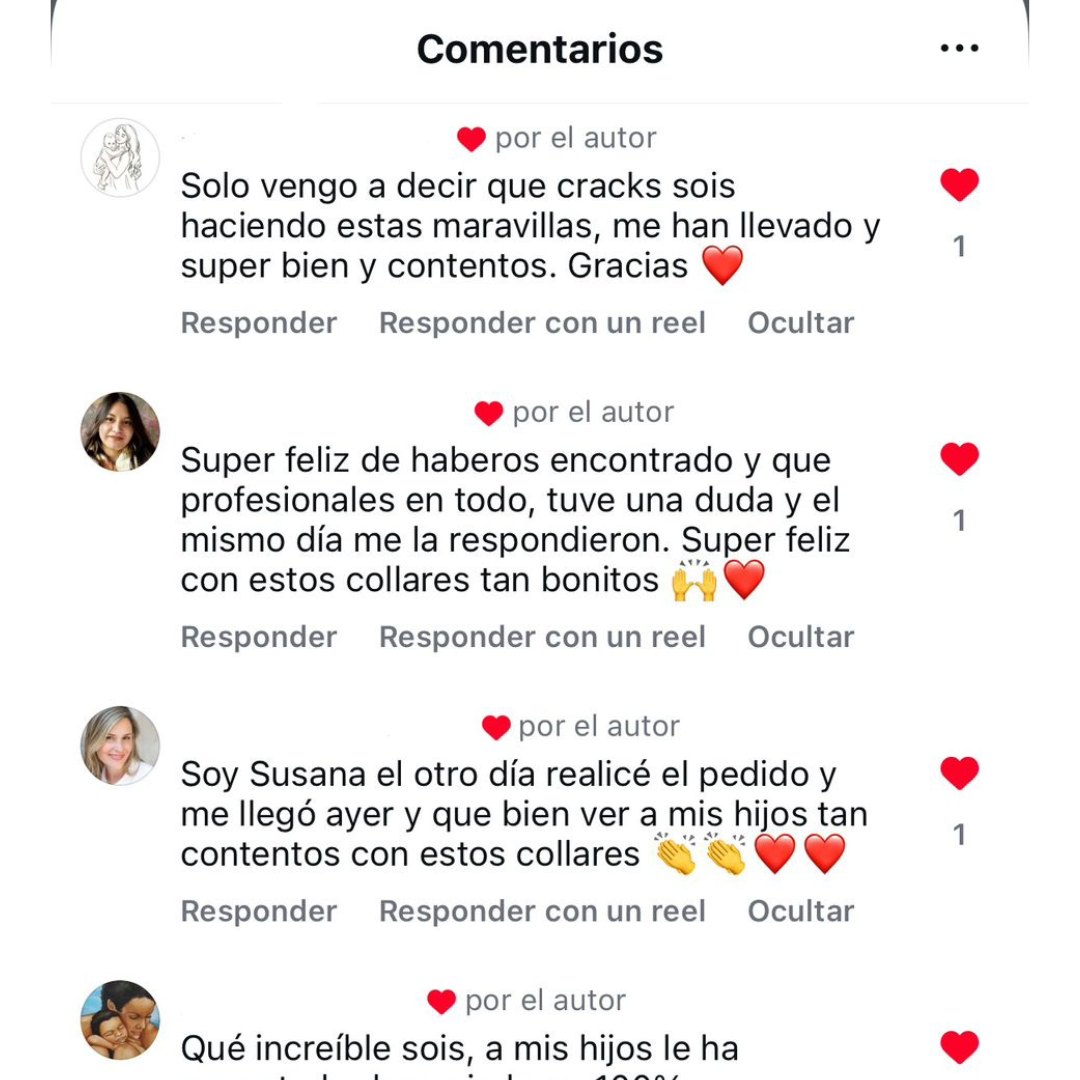Screen dimensions: 1080x1080
Task: Reply to the "Soy Susana" comment
Action: [x=258, y=911]
